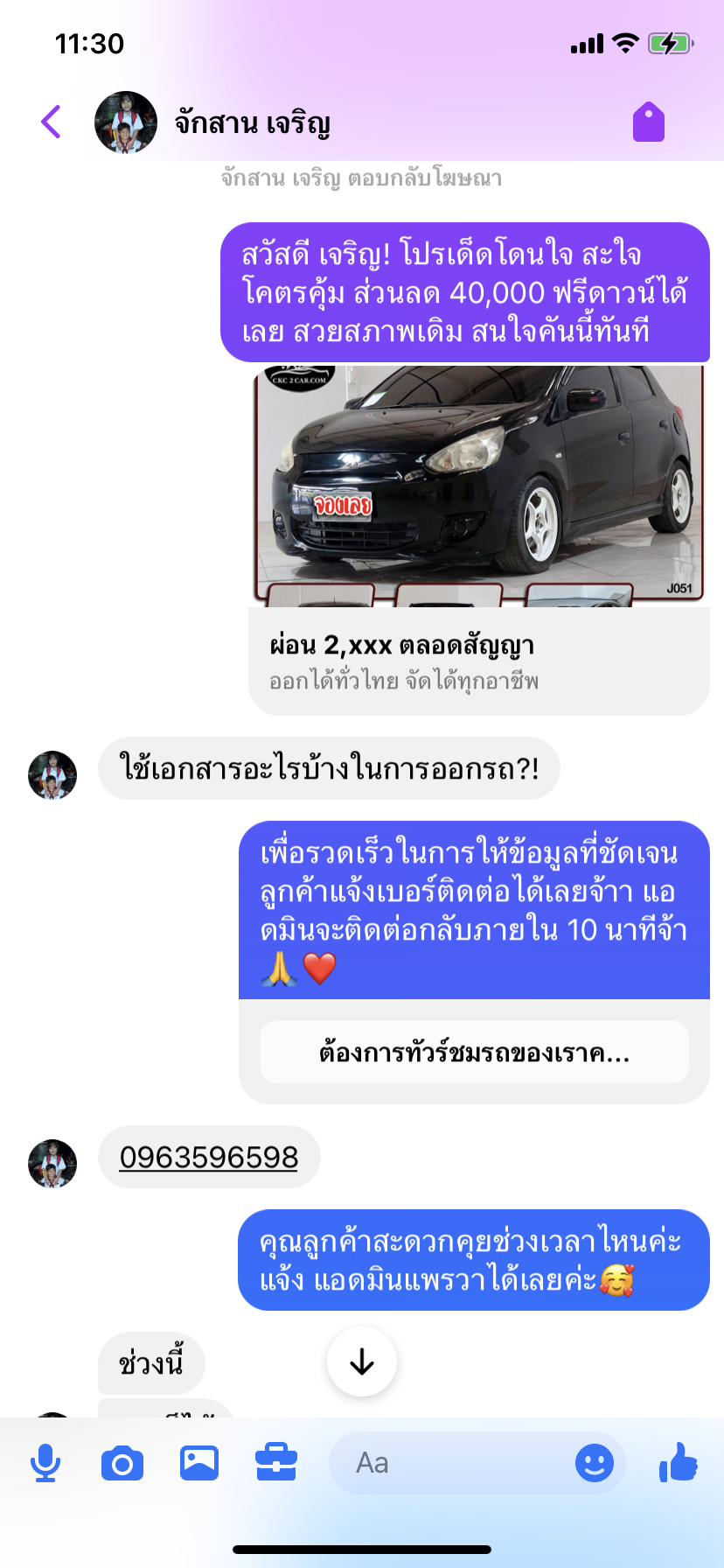Record a voice message with microphone

(45, 1463)
